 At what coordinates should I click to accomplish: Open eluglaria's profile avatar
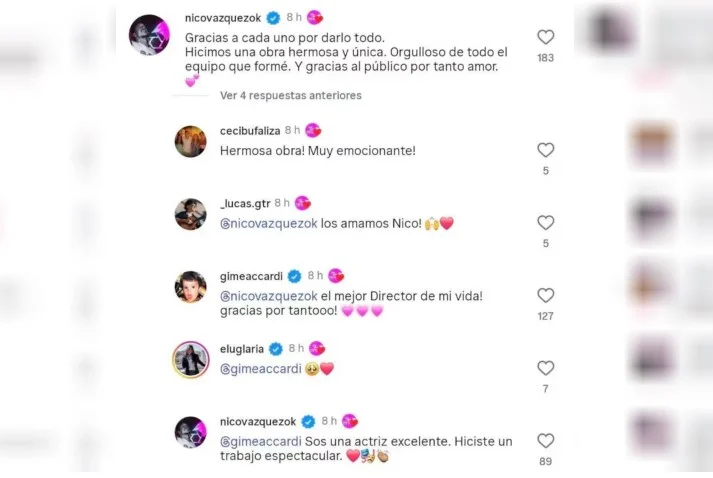190,359
